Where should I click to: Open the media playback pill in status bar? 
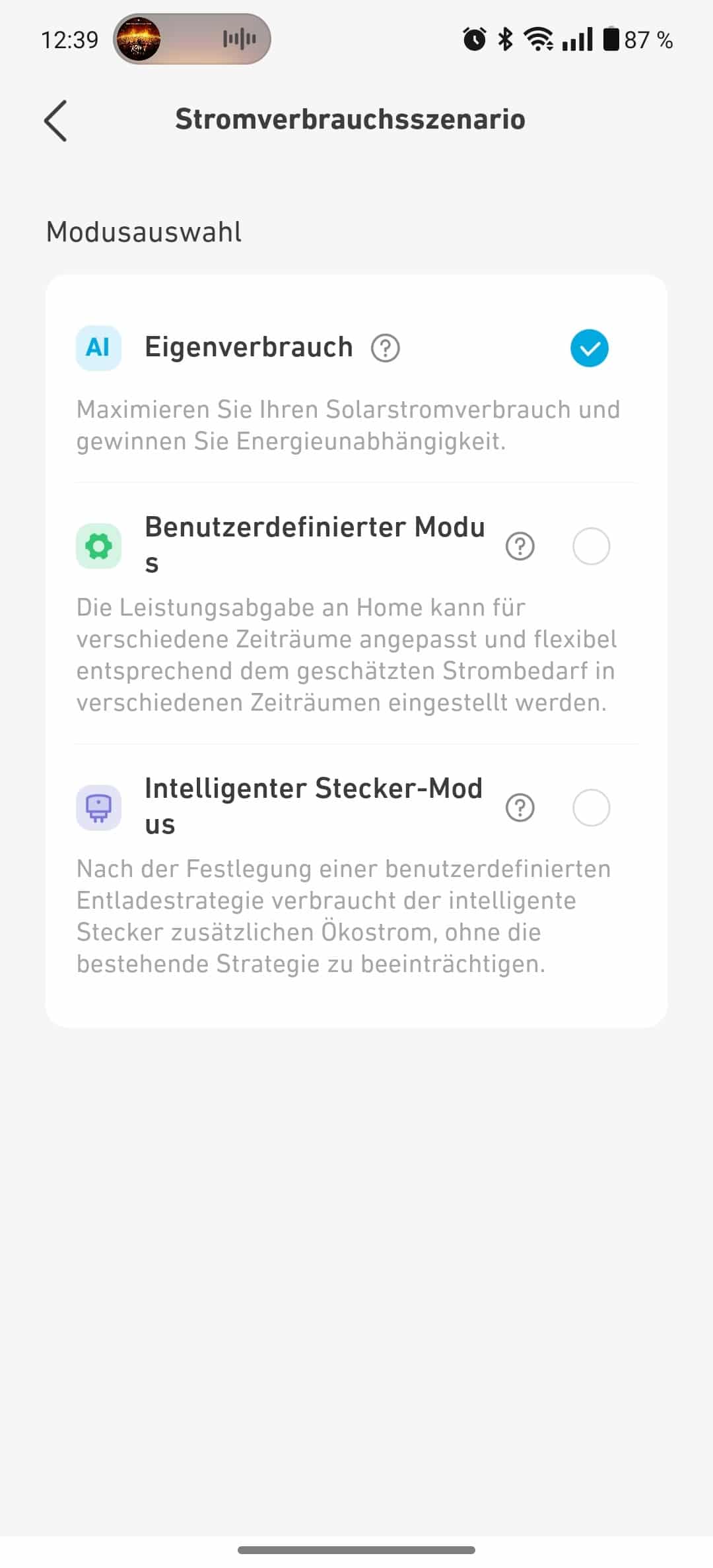click(x=191, y=39)
